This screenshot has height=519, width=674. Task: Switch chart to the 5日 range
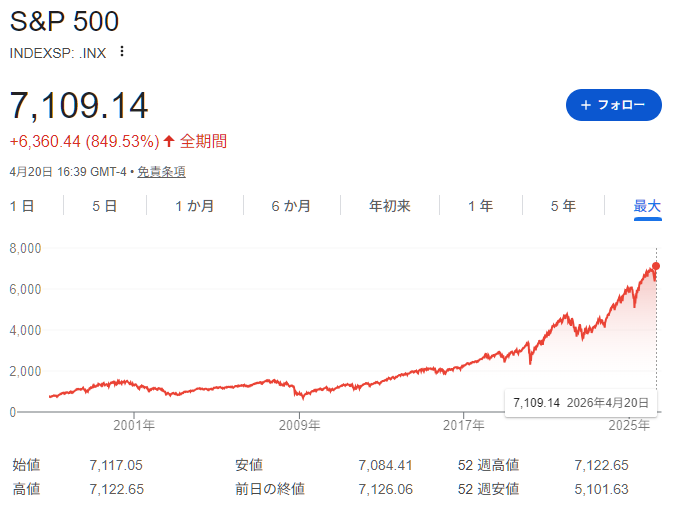pos(104,206)
